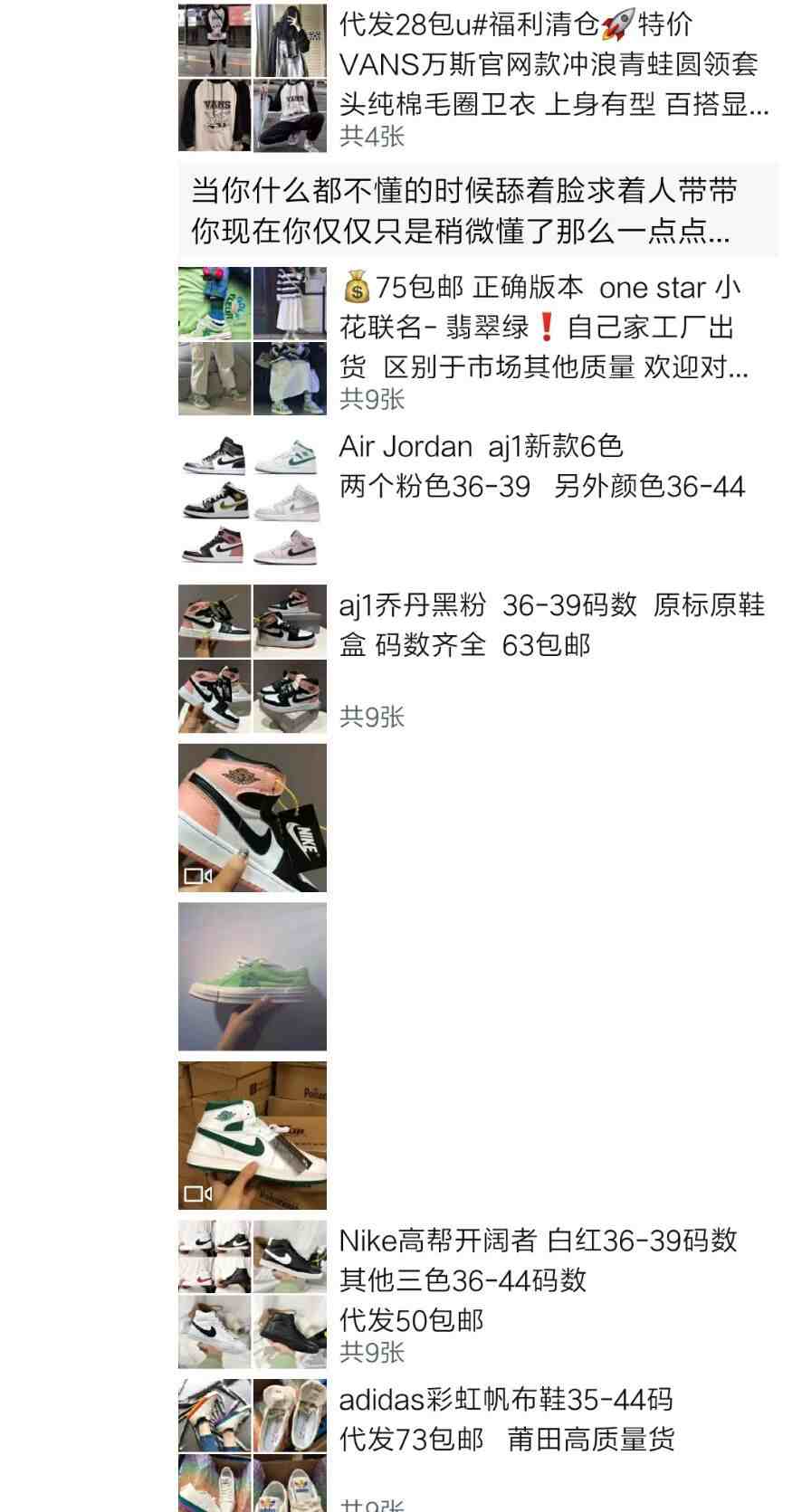802x1512 pixels.
Task: Open the Air Jordan aj1新款6色 post
Action: (541, 467)
